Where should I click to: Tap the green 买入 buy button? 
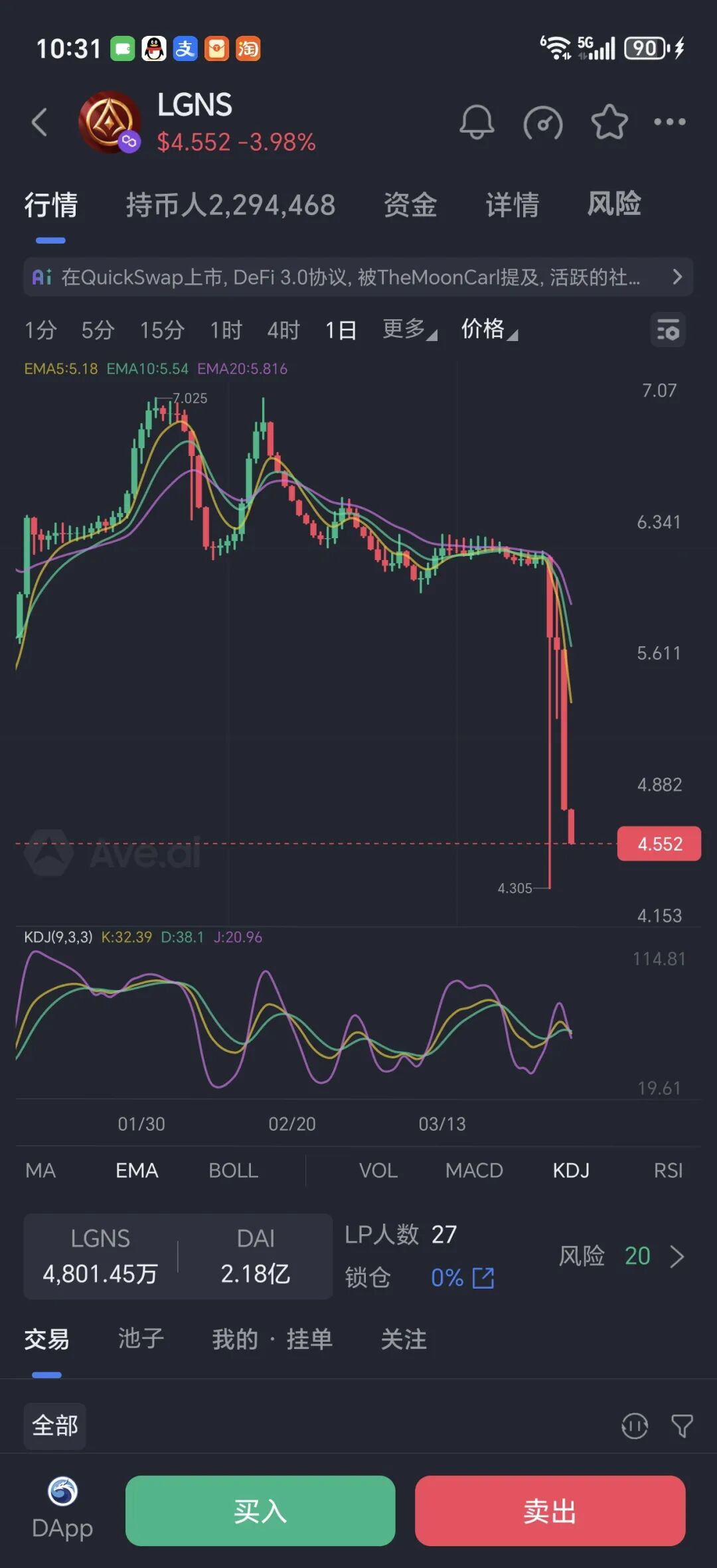(x=260, y=1511)
